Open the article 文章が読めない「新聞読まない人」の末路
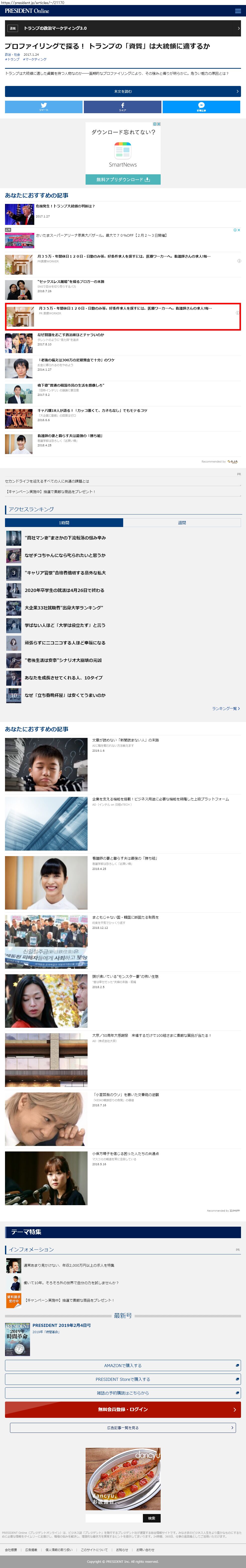 tap(125, 740)
